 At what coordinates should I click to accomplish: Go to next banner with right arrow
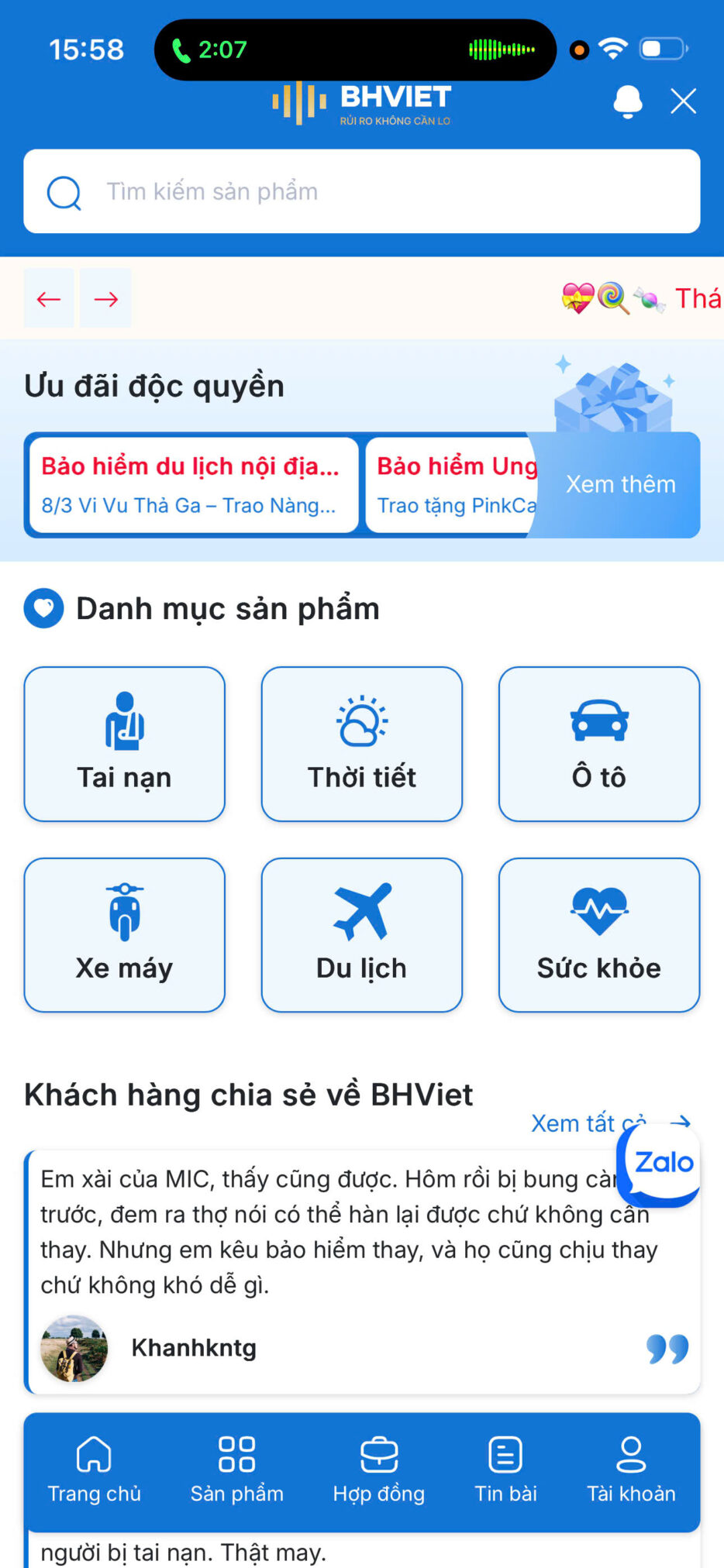(106, 299)
